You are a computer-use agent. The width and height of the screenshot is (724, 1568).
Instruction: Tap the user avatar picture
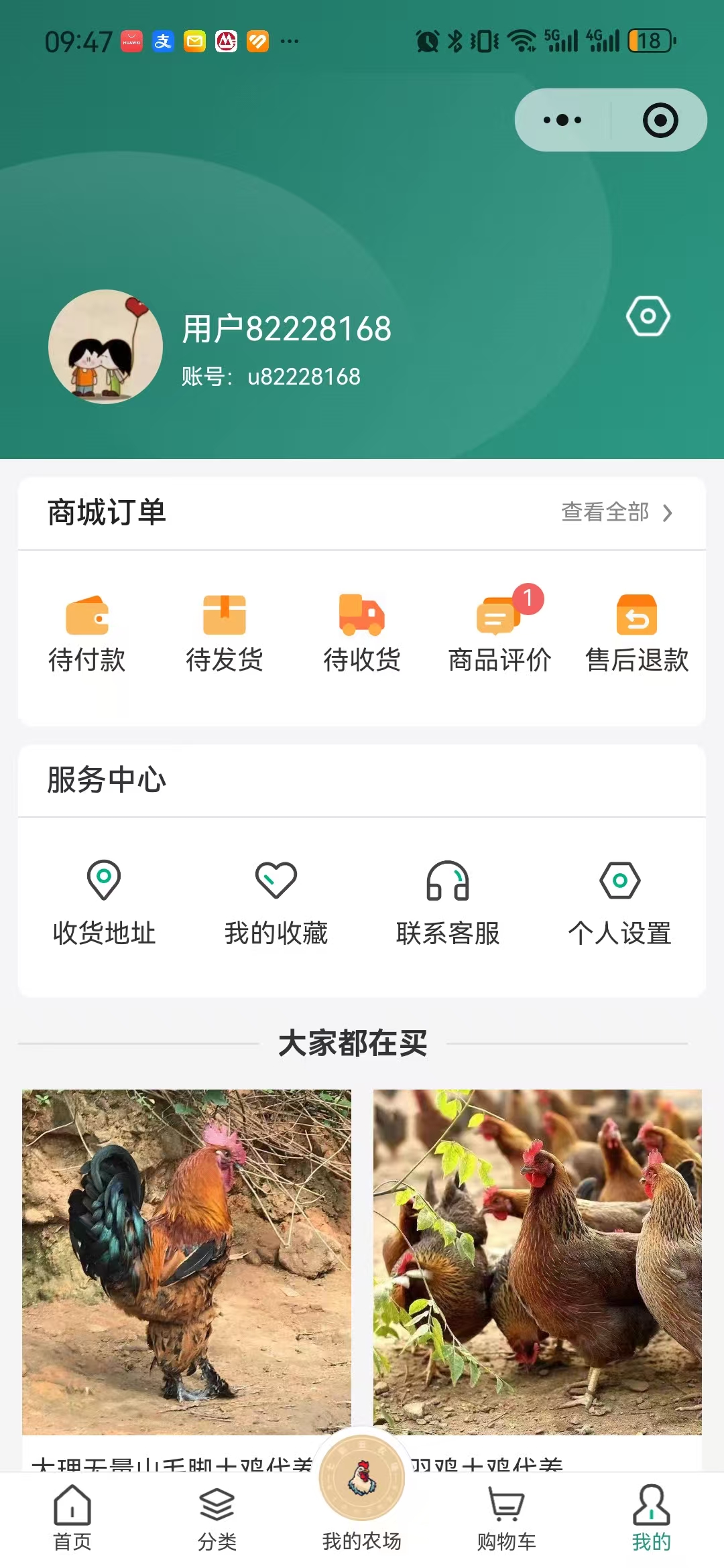point(105,346)
